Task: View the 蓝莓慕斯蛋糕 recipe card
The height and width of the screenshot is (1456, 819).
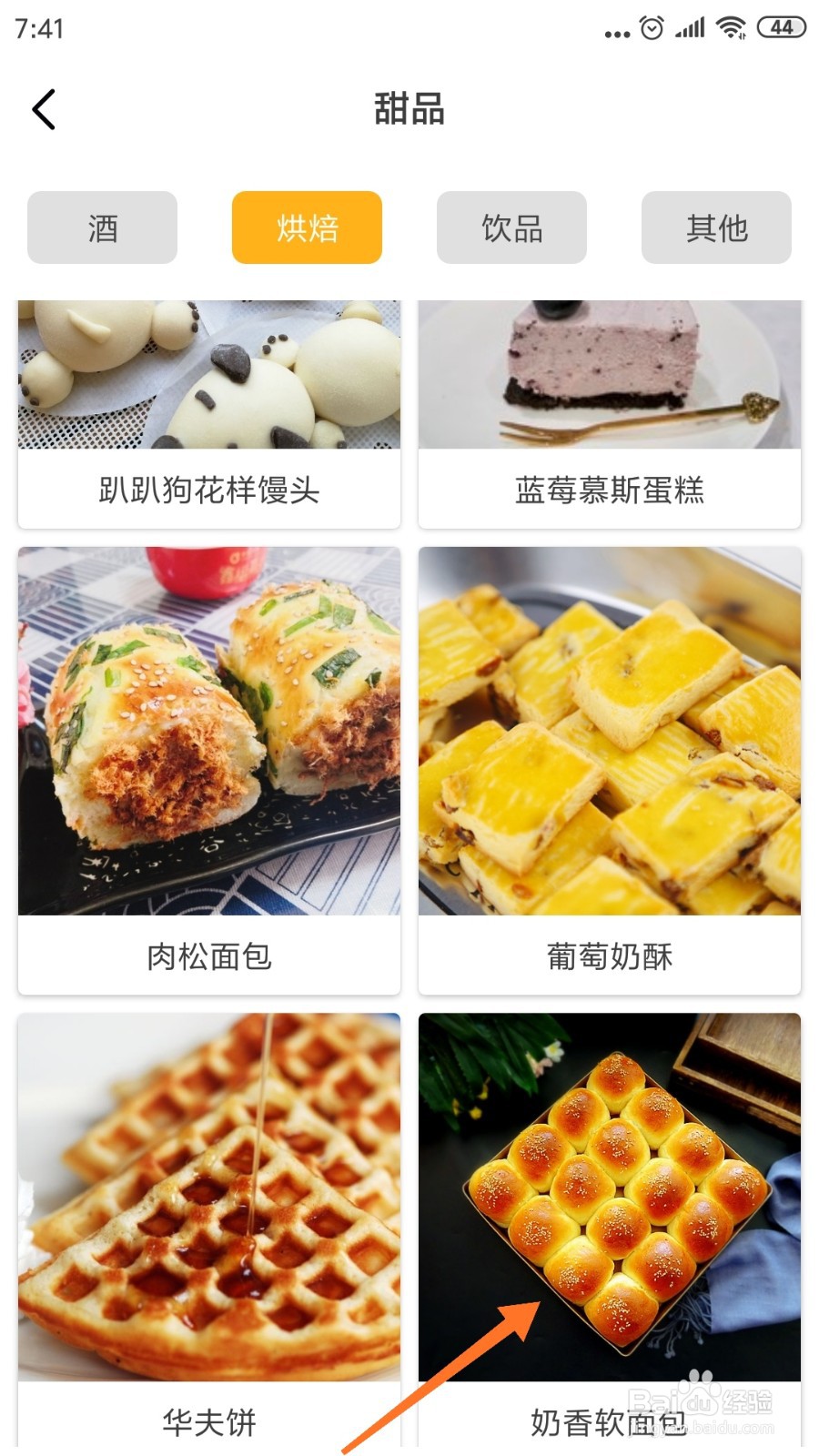Action: click(610, 414)
